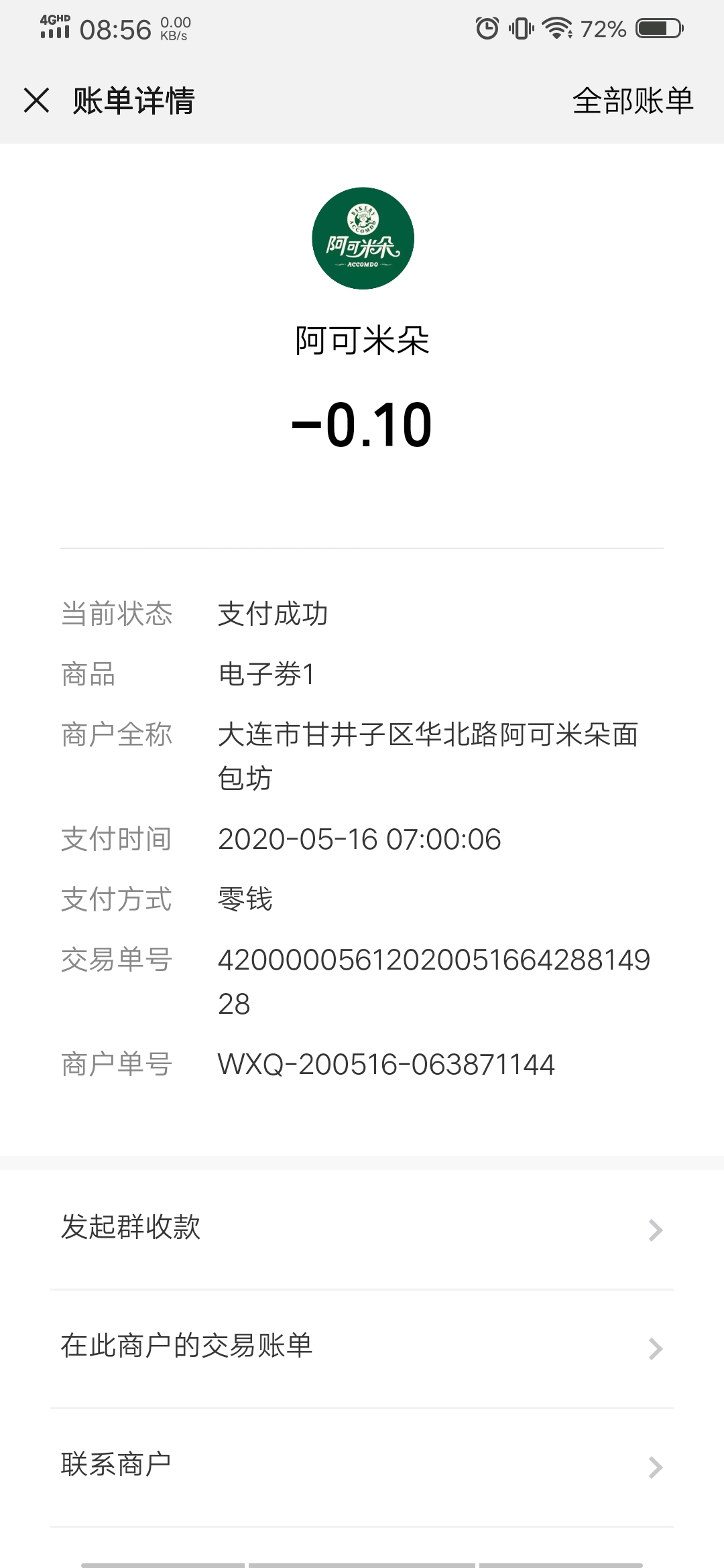724x1568 pixels.
Task: View 在此商户的交易账单
Action: 362,1348
